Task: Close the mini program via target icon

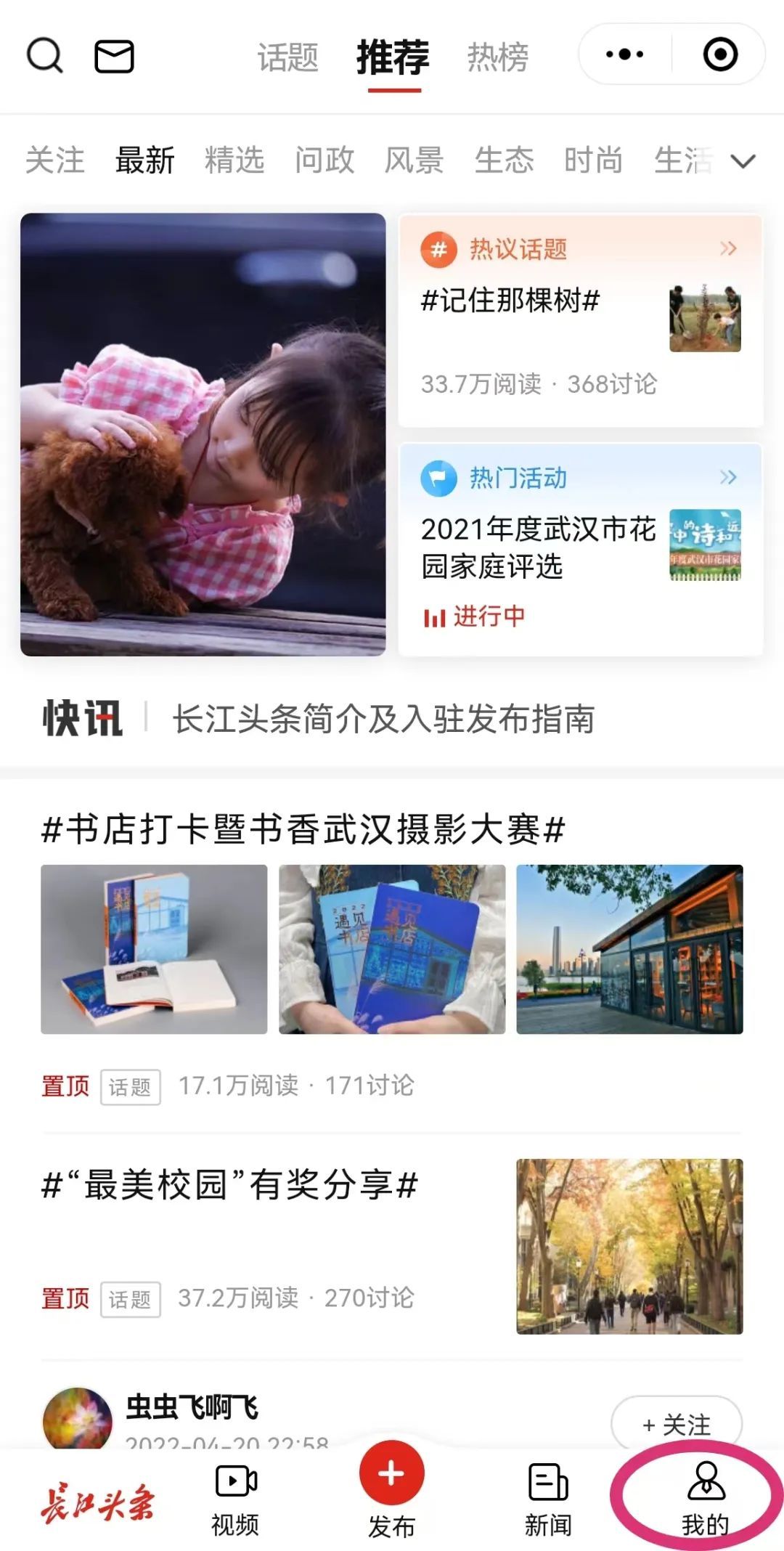Action: (720, 54)
